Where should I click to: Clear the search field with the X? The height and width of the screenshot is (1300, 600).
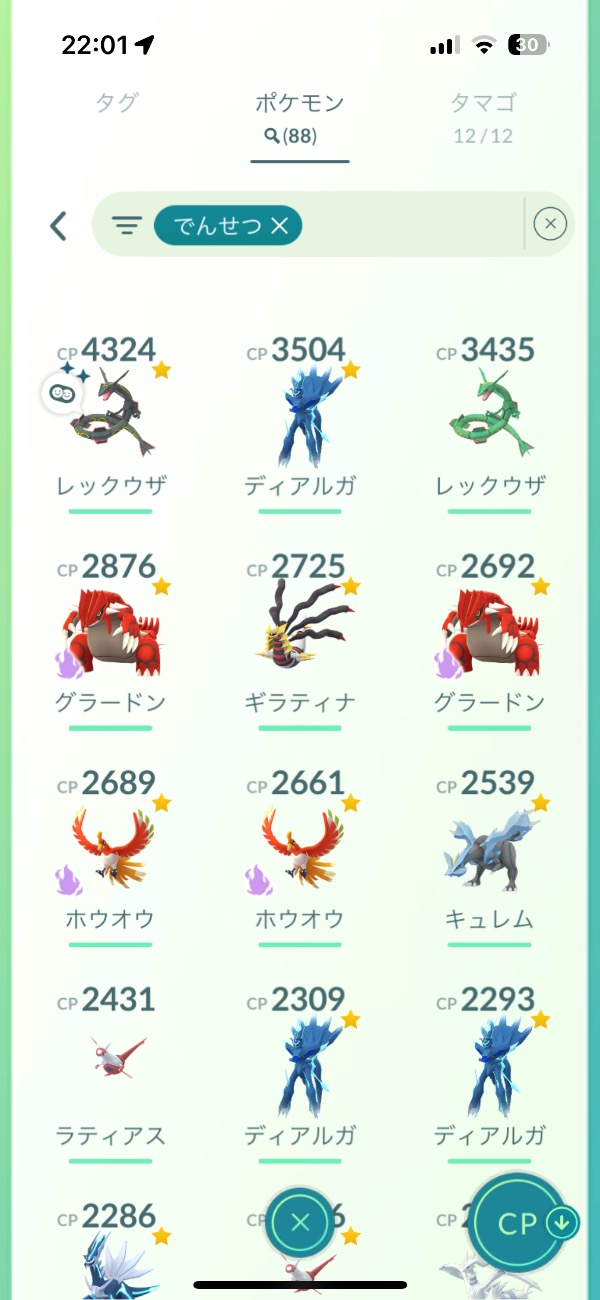[550, 225]
